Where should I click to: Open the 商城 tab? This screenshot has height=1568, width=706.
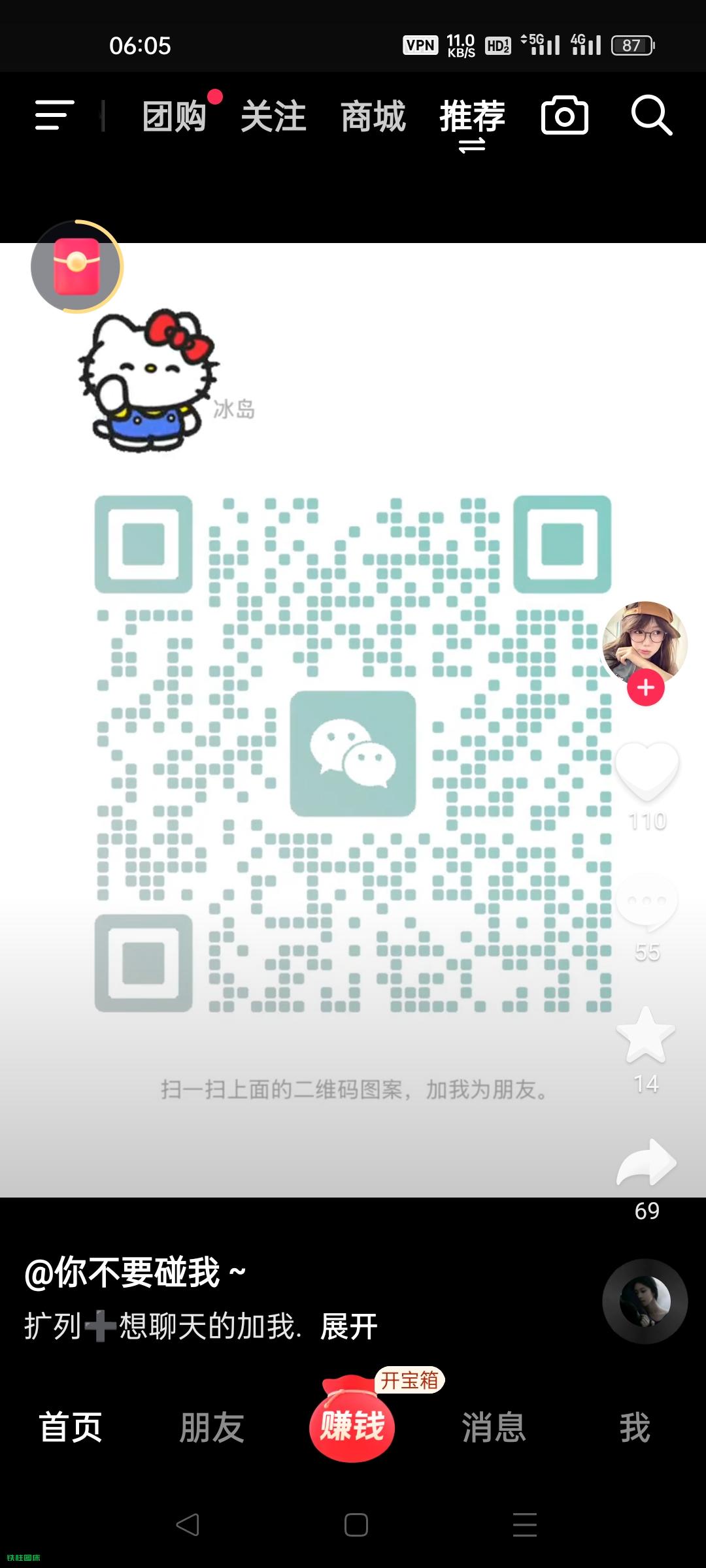coord(373,117)
